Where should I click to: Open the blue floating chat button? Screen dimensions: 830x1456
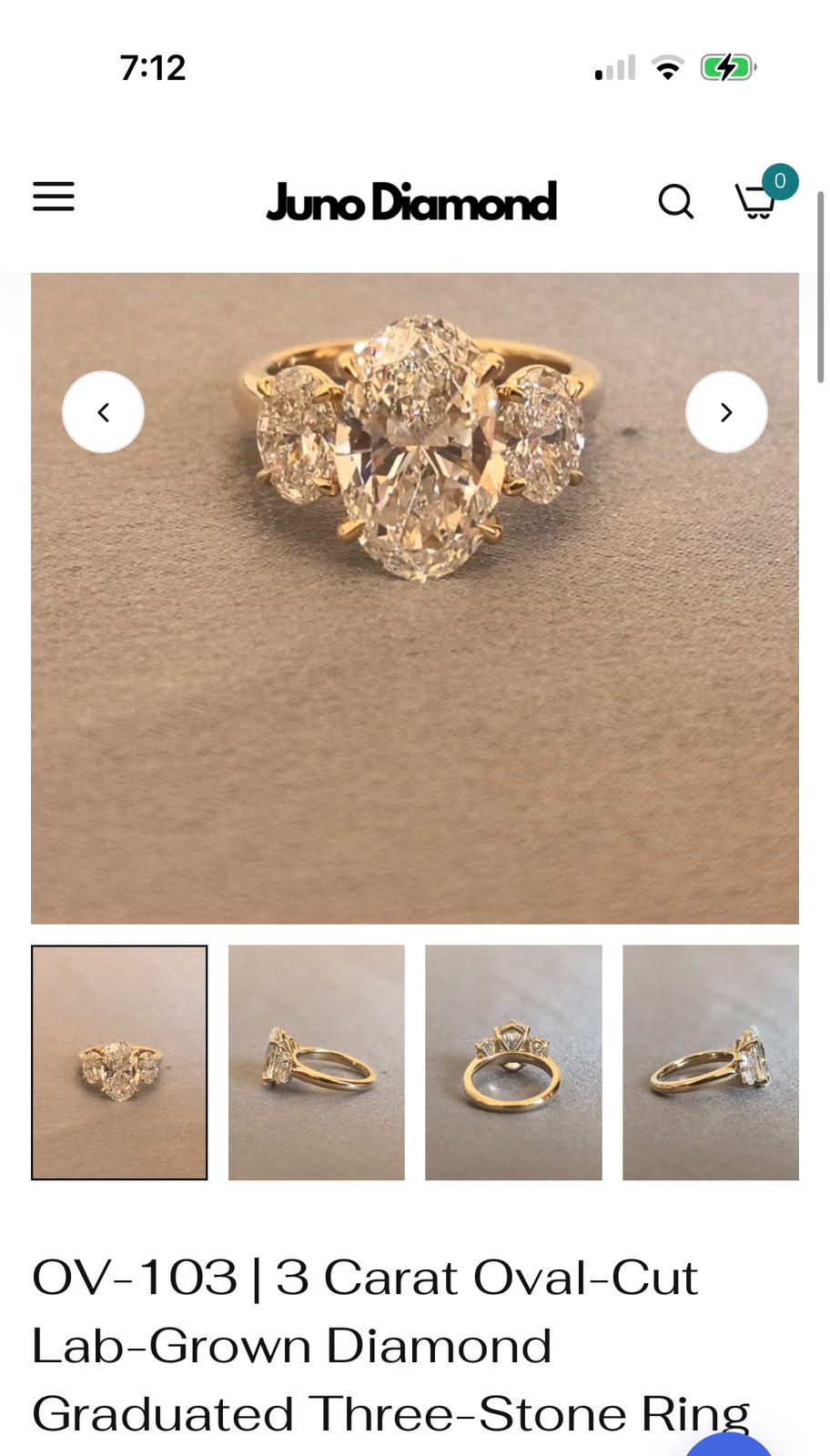tap(728, 1445)
